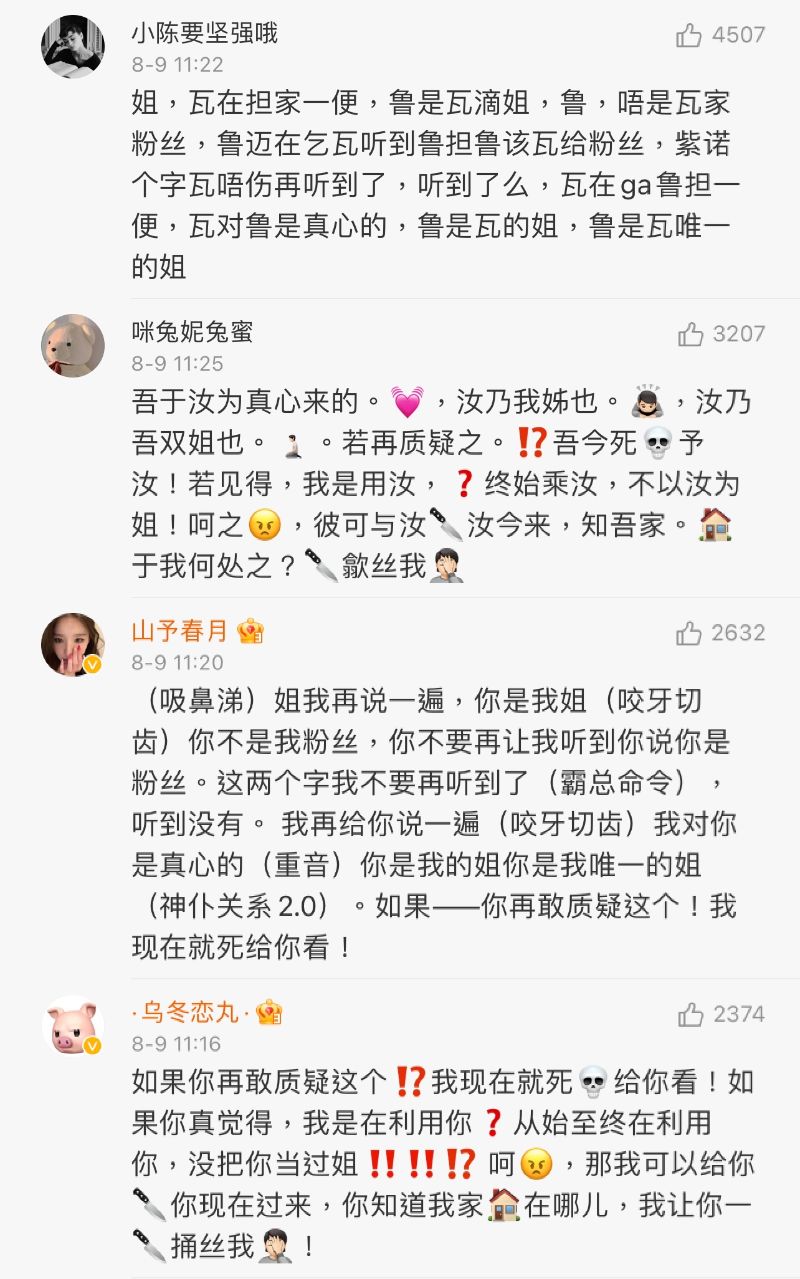The image size is (800, 1279).
Task: Like the comment by ·乌冬恋丸·
Action: click(690, 1015)
